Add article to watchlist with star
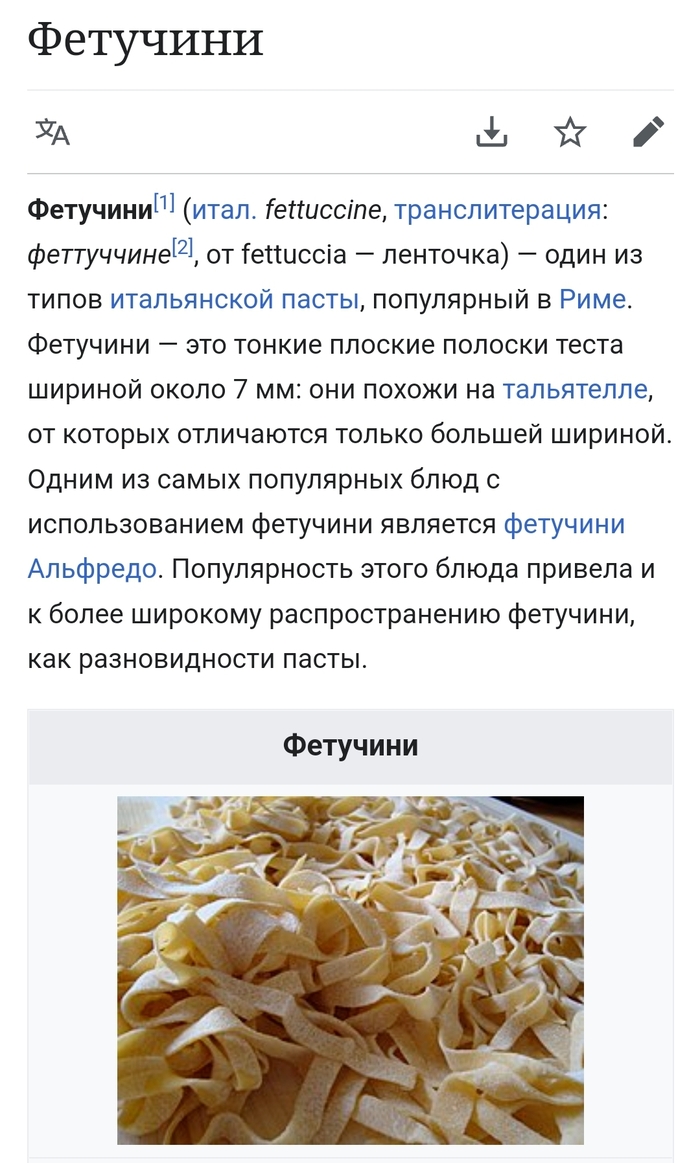Viewport: 700px width, 1163px height. tap(570, 132)
